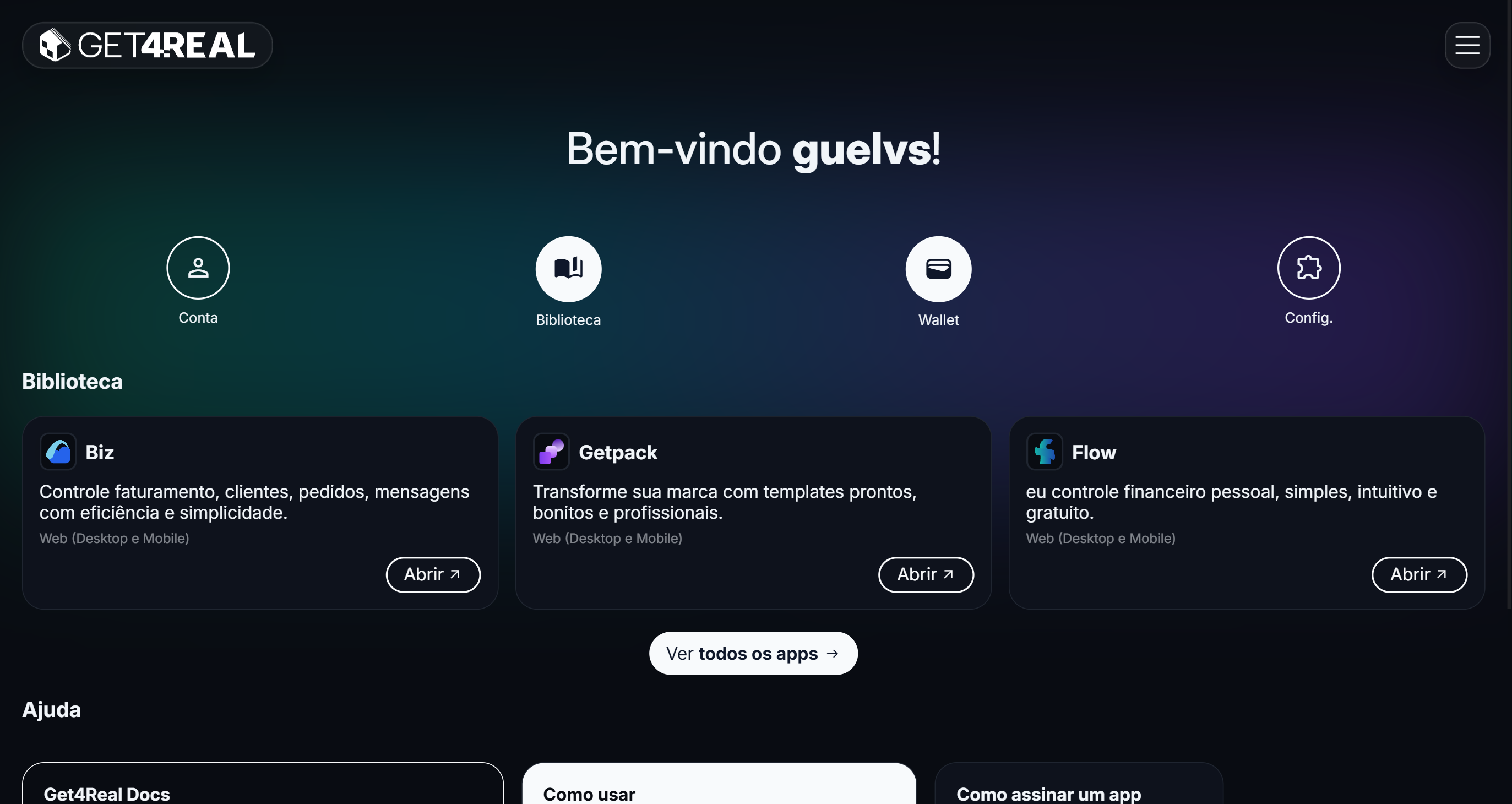This screenshot has width=1512, height=804.
Task: View all apps via Ver todos os apps
Action: [753, 653]
